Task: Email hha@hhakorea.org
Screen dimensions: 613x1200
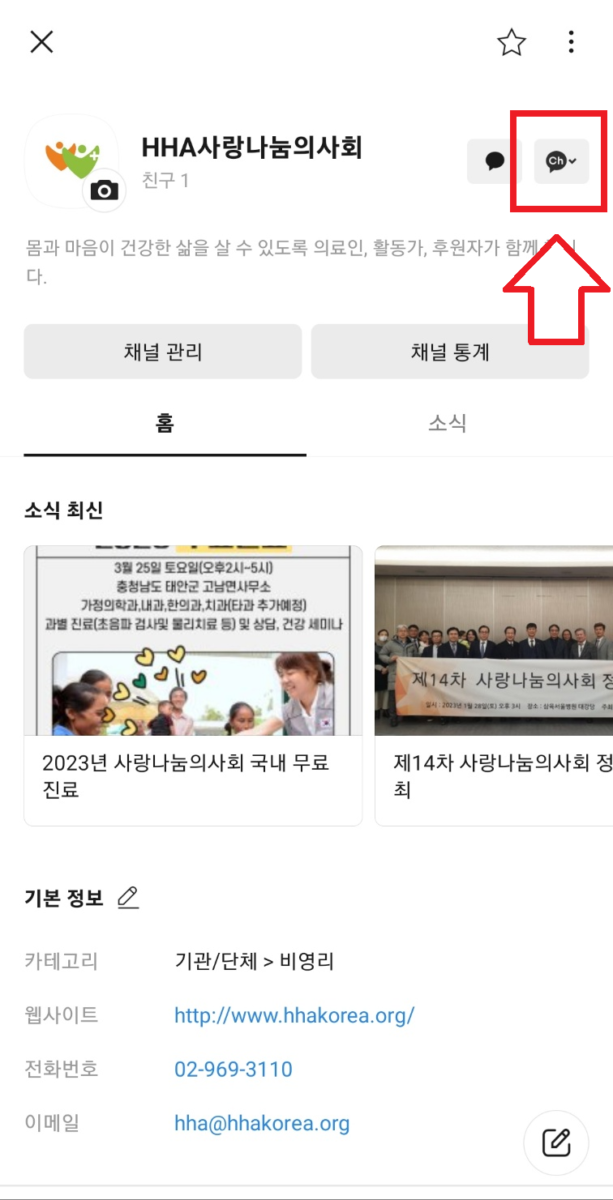Action: (262, 1123)
